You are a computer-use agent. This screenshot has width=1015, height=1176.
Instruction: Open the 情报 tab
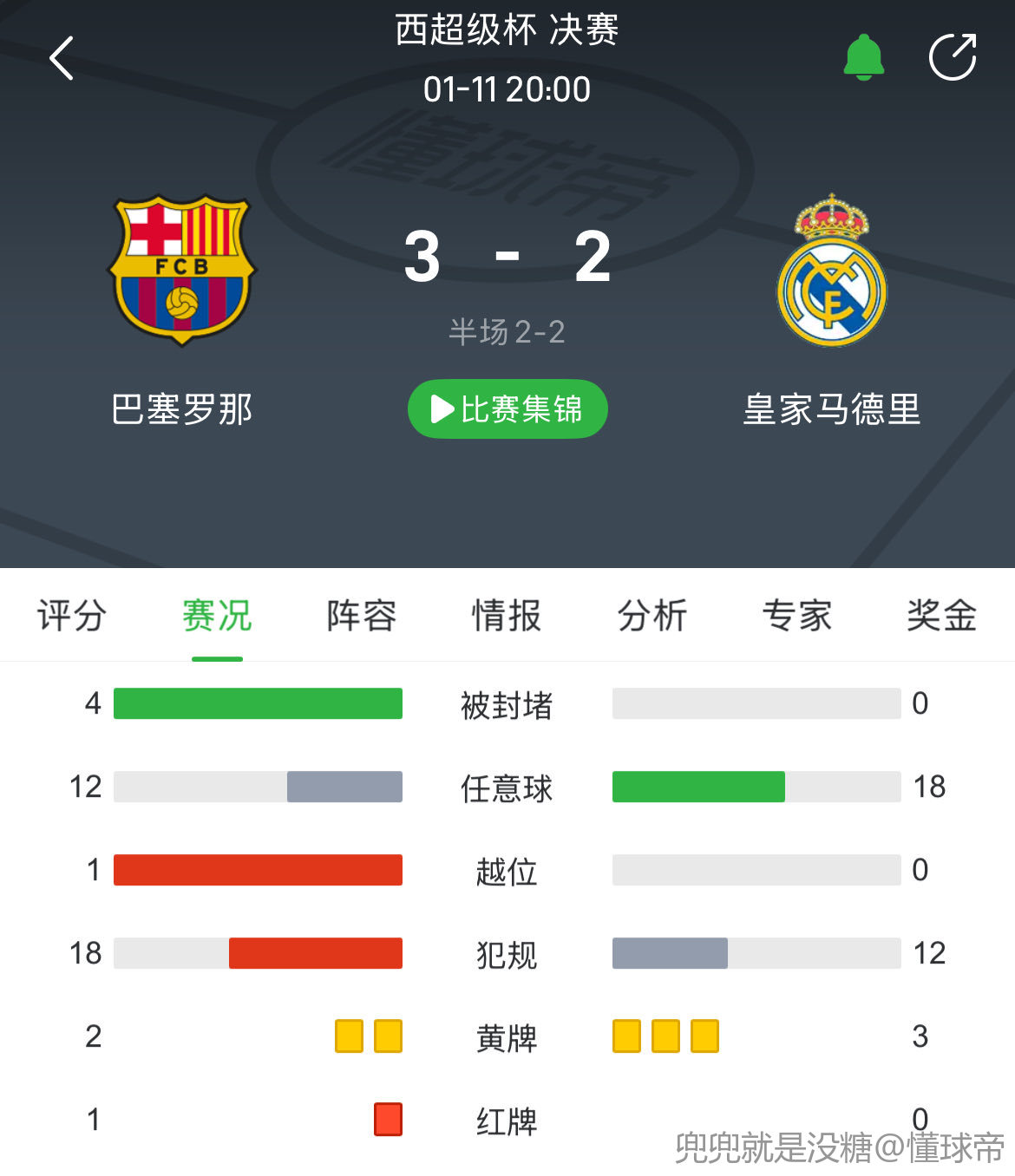(x=507, y=616)
